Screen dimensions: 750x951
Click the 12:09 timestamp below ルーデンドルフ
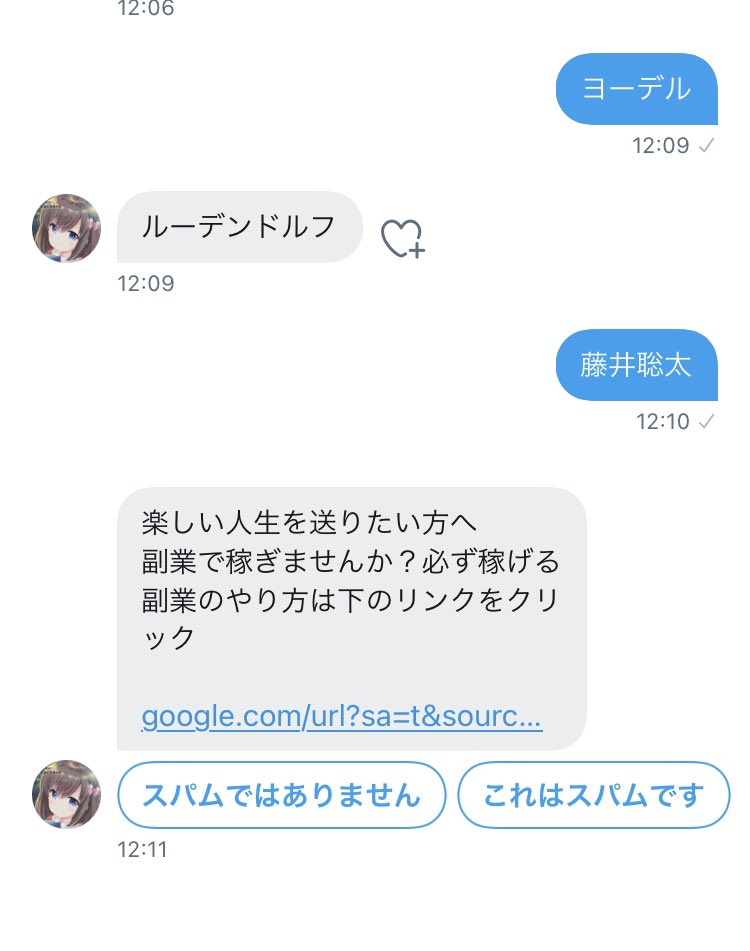(x=146, y=283)
